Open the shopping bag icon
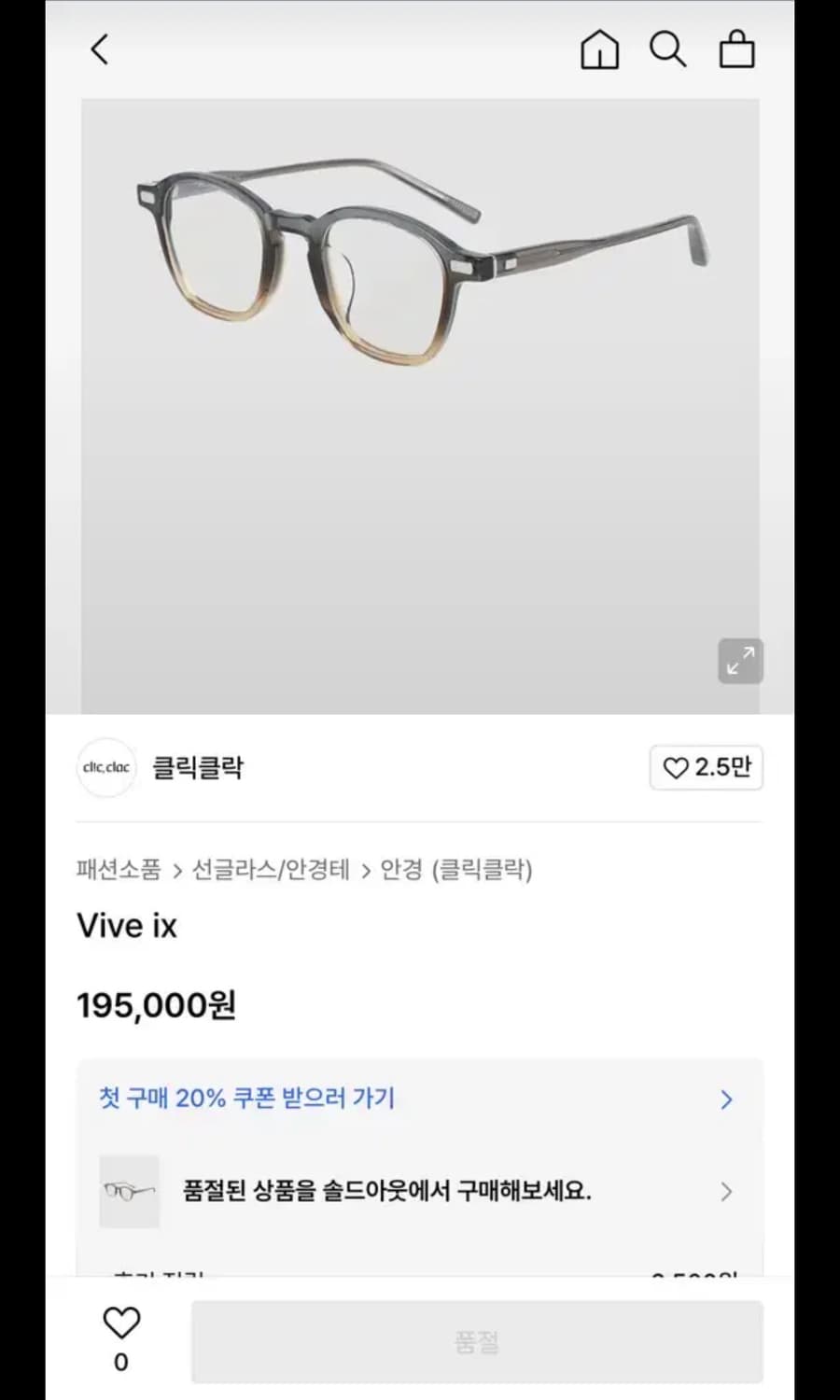840x1400 pixels. tap(737, 49)
